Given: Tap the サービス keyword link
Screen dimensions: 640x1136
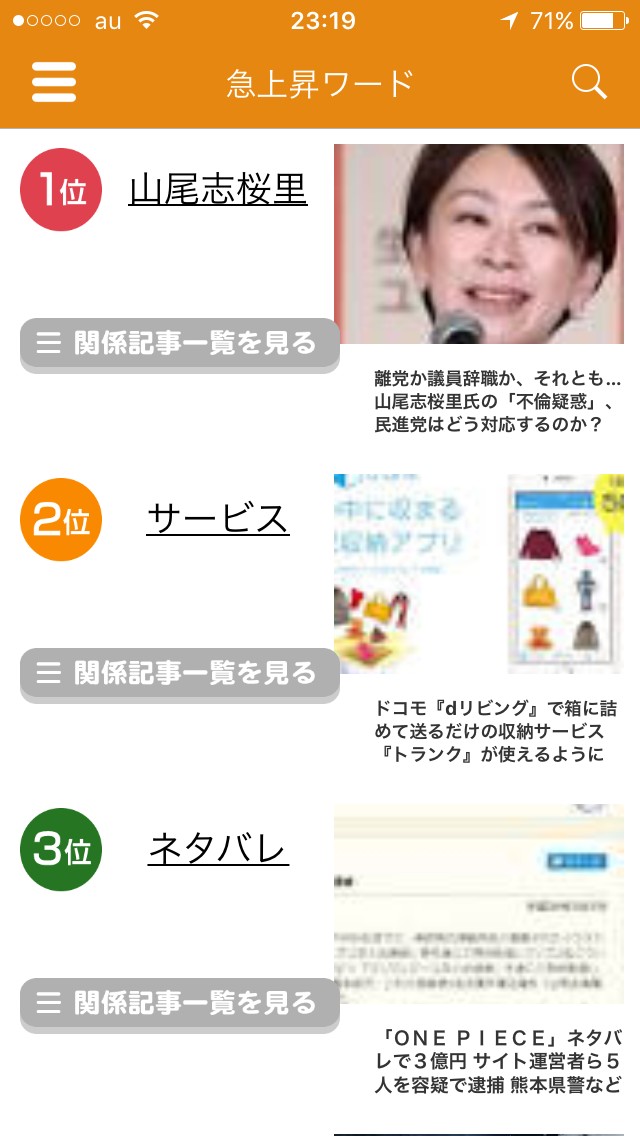Looking at the screenshot, I should pyautogui.click(x=218, y=519).
